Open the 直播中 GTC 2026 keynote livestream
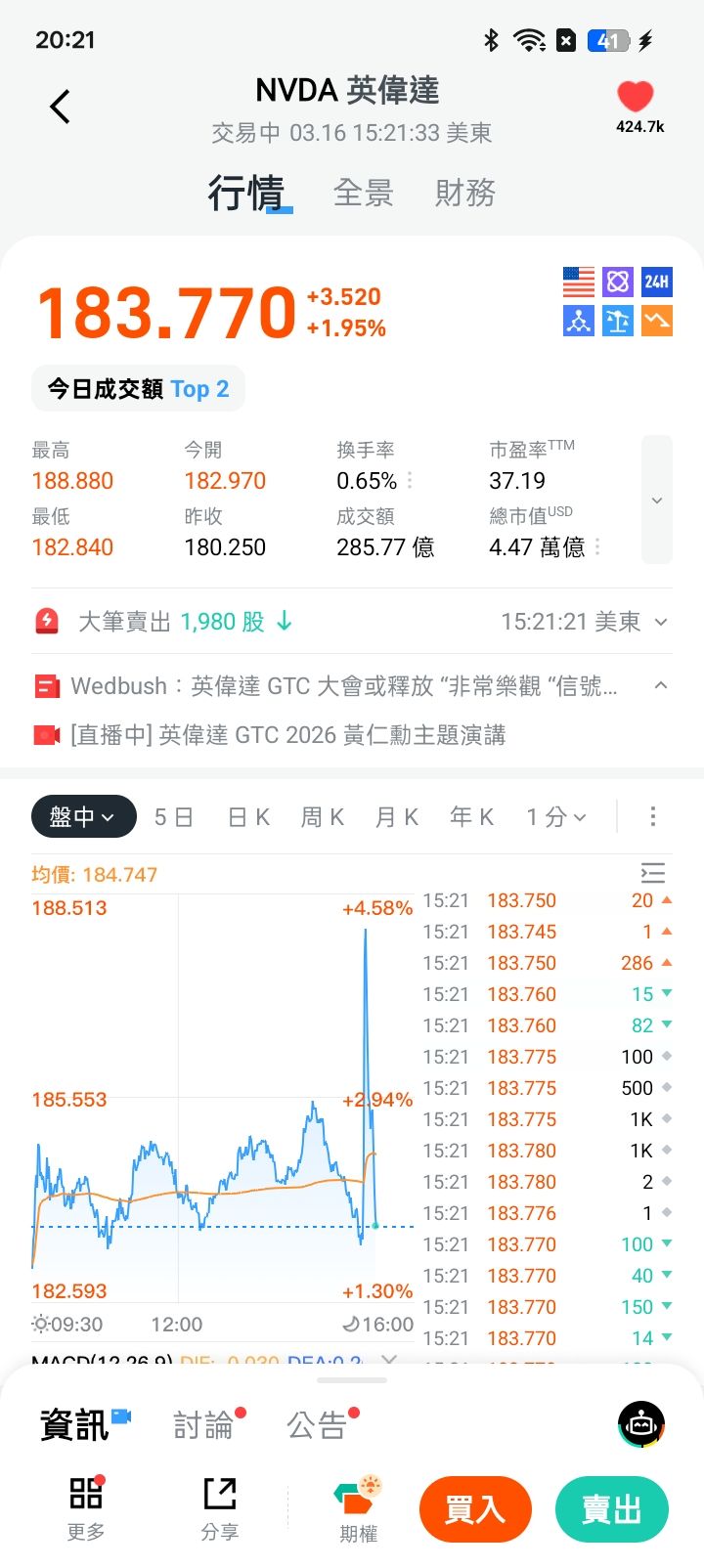Viewport: 704px width, 1568px height. (287, 735)
